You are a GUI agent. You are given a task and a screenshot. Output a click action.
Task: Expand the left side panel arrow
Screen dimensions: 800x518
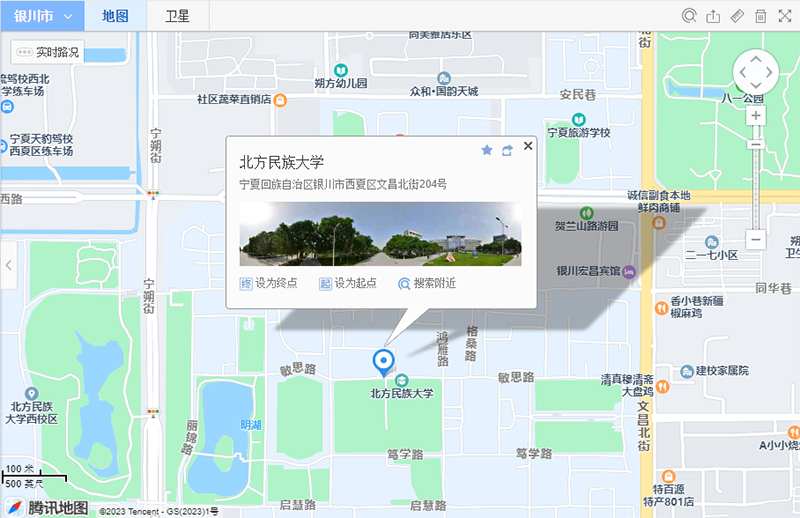pyautogui.click(x=8, y=265)
